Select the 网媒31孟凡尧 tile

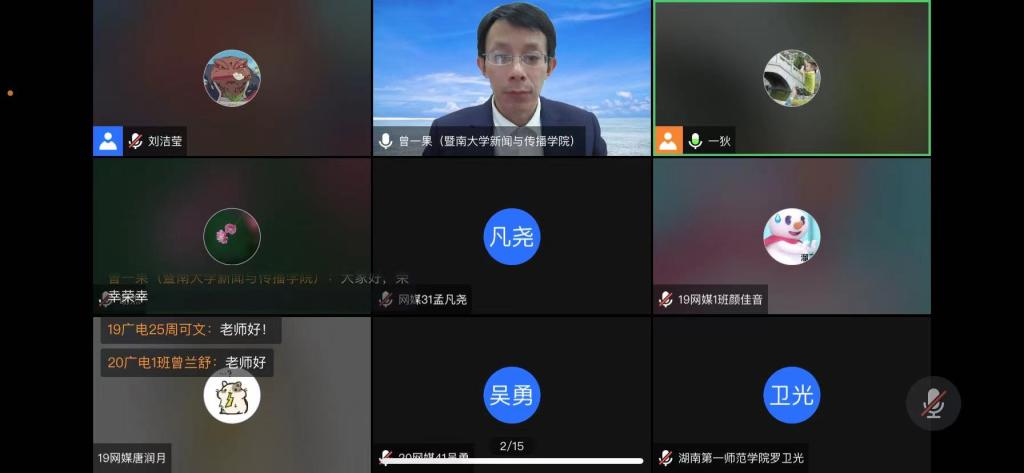[511, 237]
